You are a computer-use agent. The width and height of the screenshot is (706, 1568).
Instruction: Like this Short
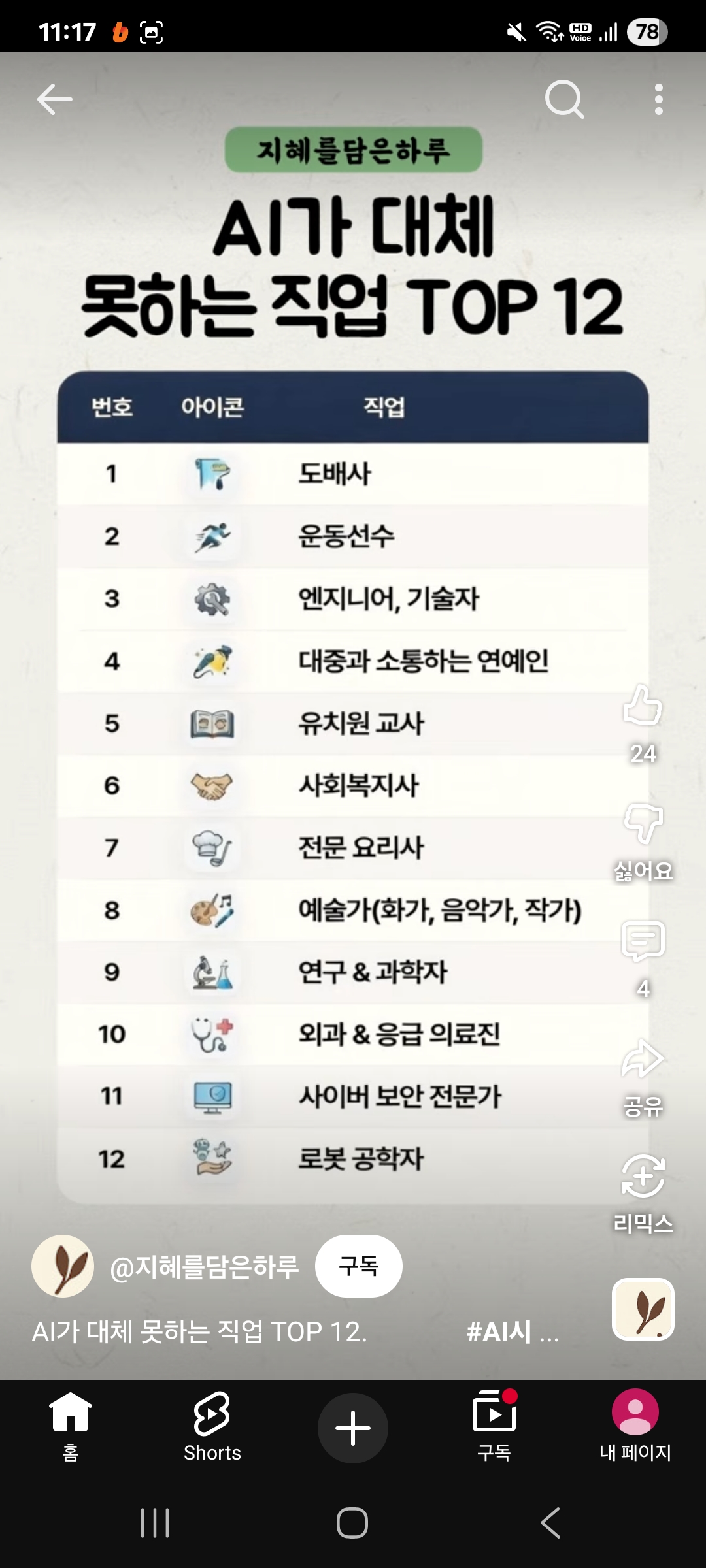[643, 707]
